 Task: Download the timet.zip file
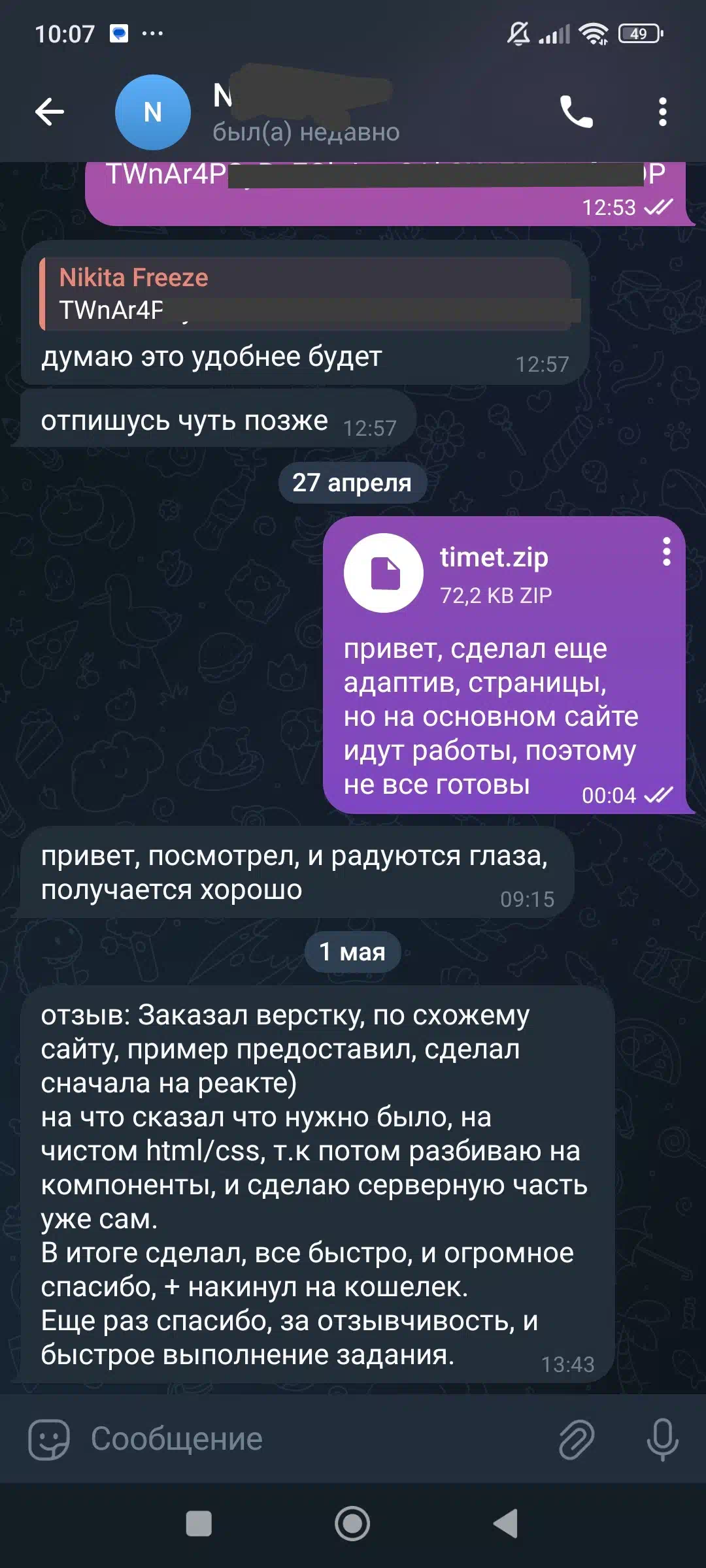click(384, 573)
